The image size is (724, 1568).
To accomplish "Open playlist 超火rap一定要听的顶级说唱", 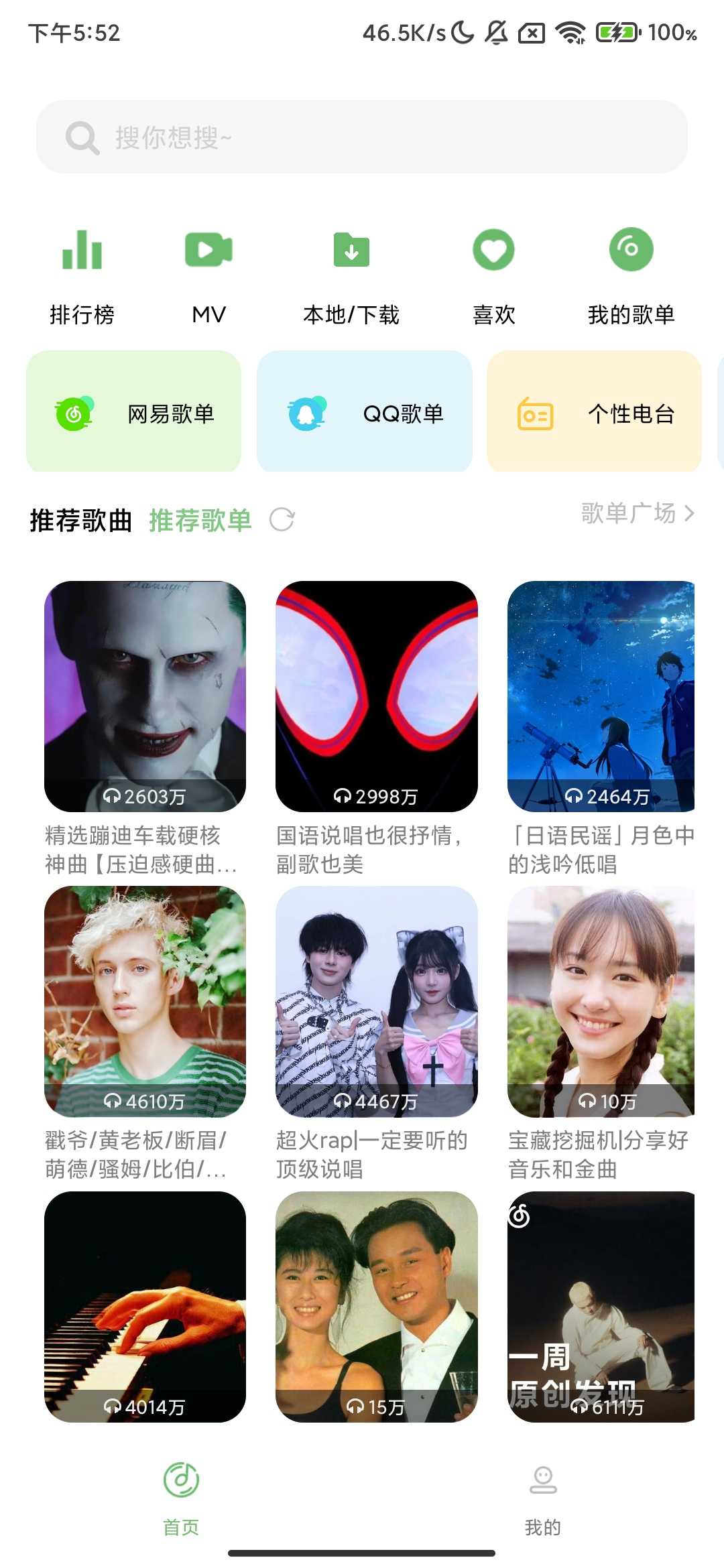I will (376, 1002).
